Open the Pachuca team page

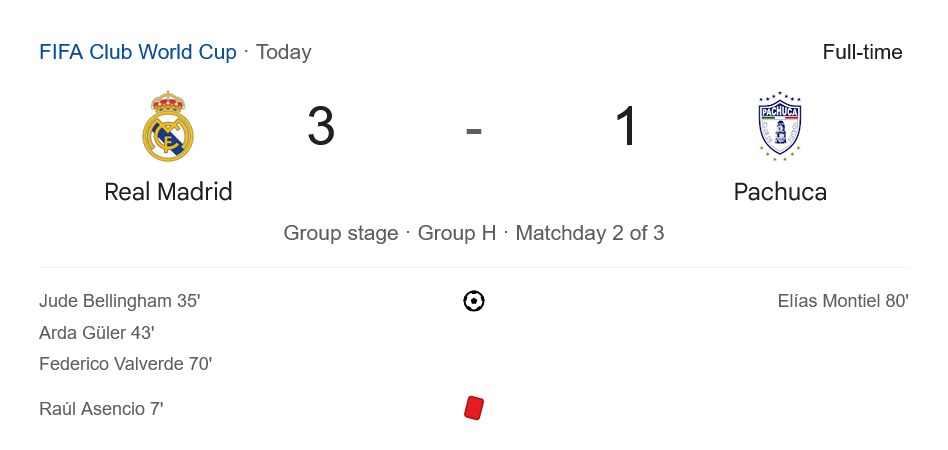(x=780, y=191)
